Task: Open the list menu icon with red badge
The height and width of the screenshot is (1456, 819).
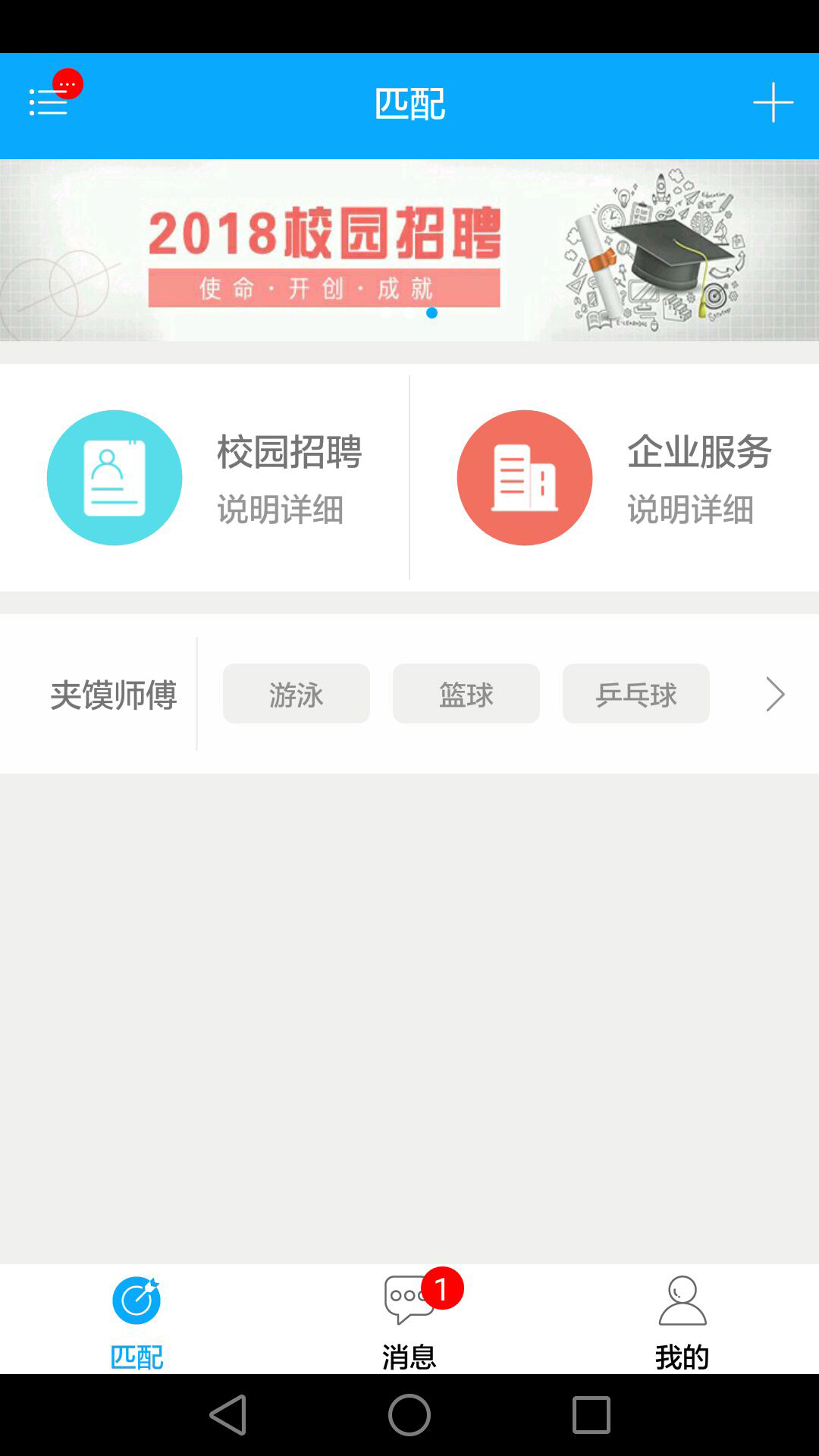Action: coord(49,102)
